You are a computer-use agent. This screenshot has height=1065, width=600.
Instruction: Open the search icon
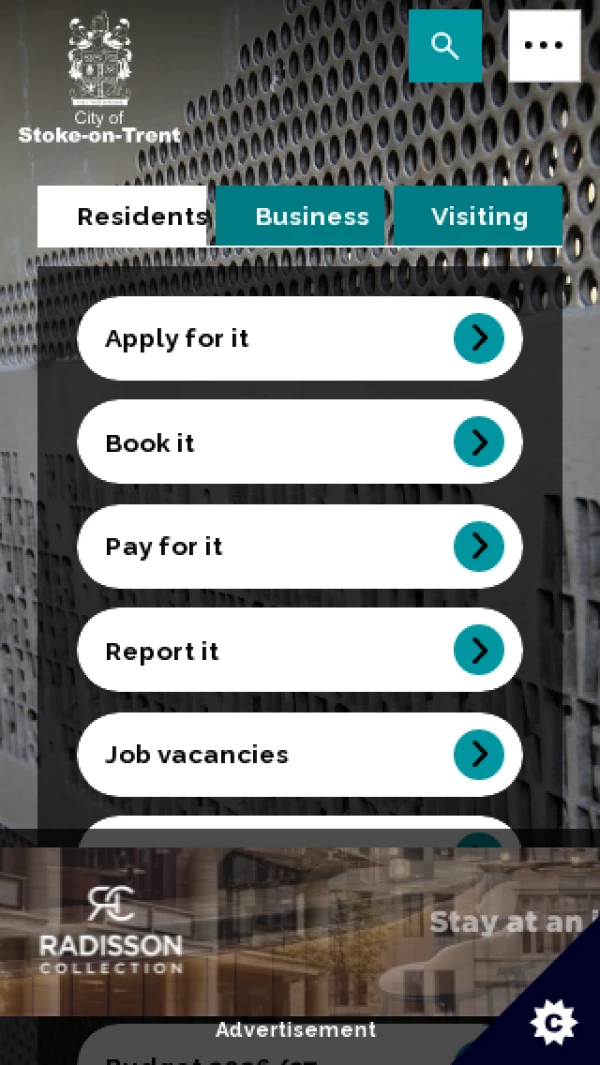point(445,46)
